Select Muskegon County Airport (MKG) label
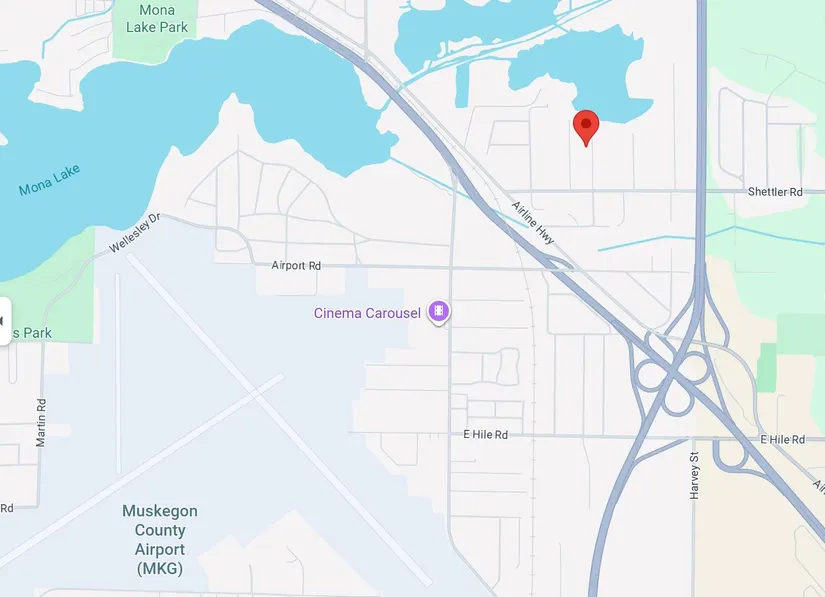Screen dimensions: 825x597 (160, 540)
